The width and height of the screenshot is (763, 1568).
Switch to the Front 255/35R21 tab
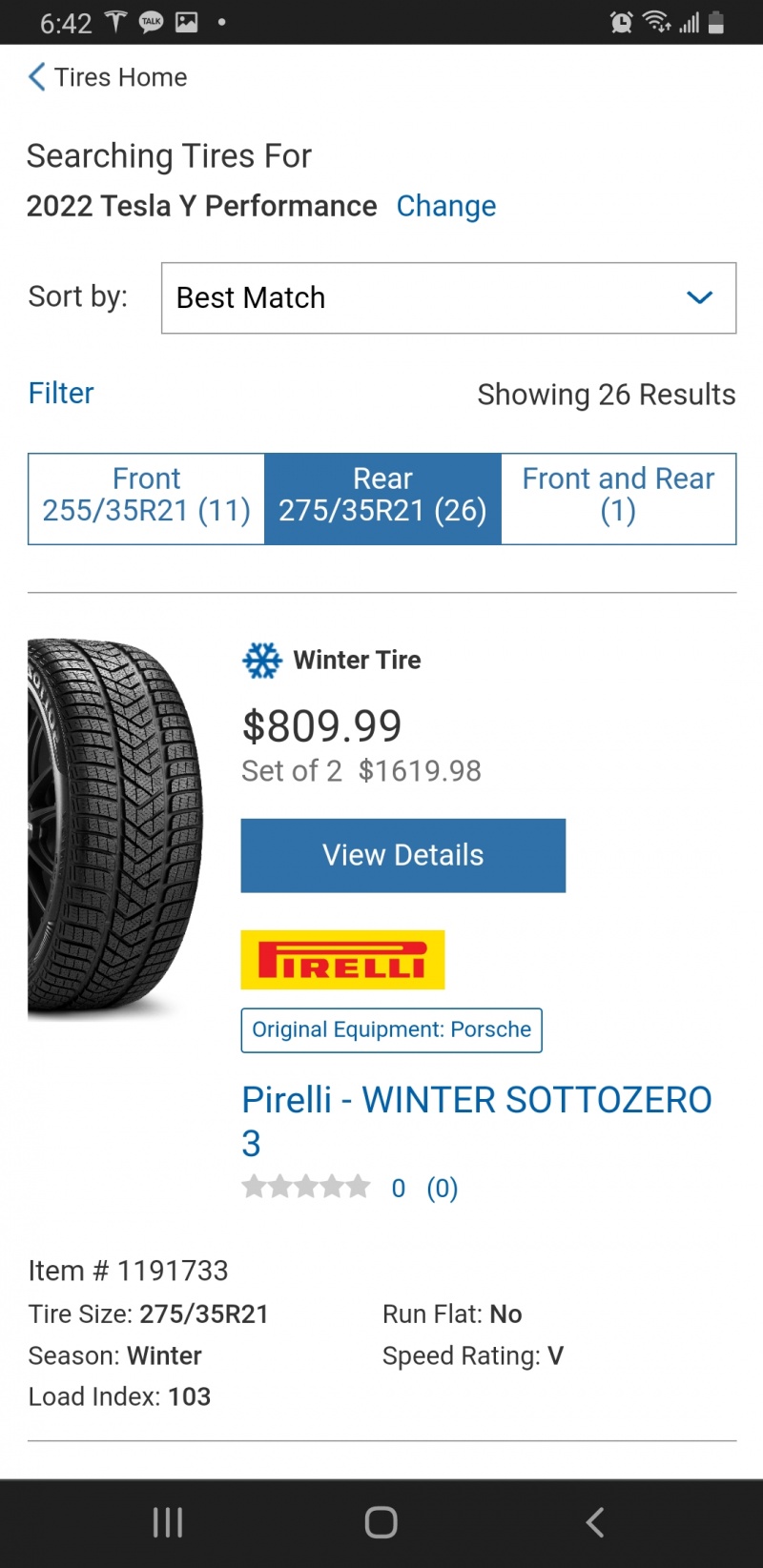pos(146,499)
